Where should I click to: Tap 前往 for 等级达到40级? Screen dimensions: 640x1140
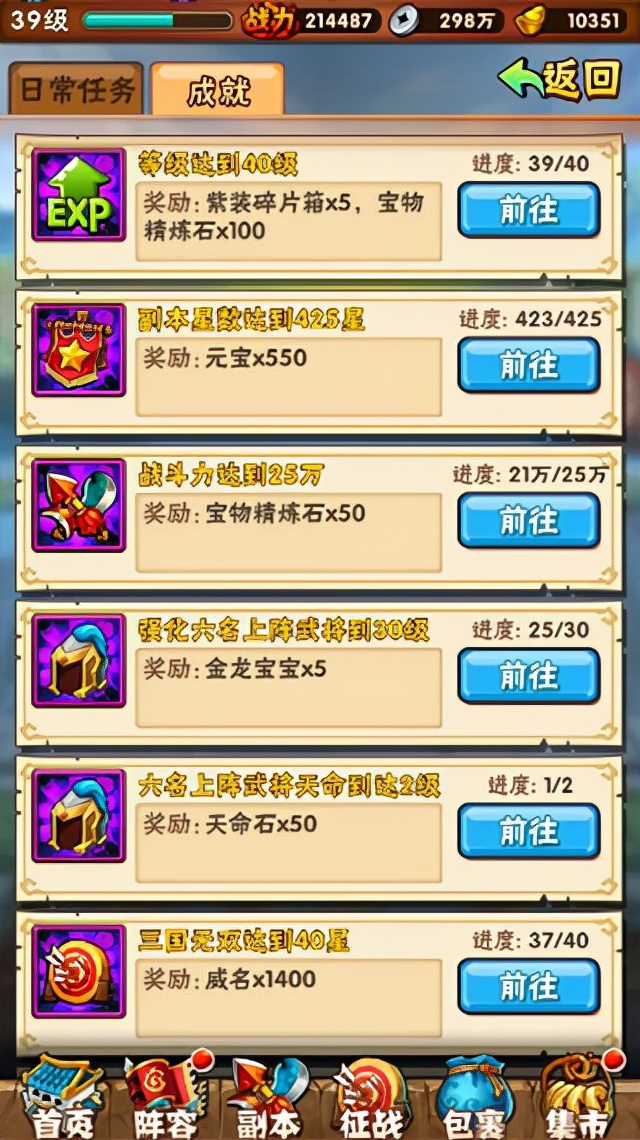[528, 209]
